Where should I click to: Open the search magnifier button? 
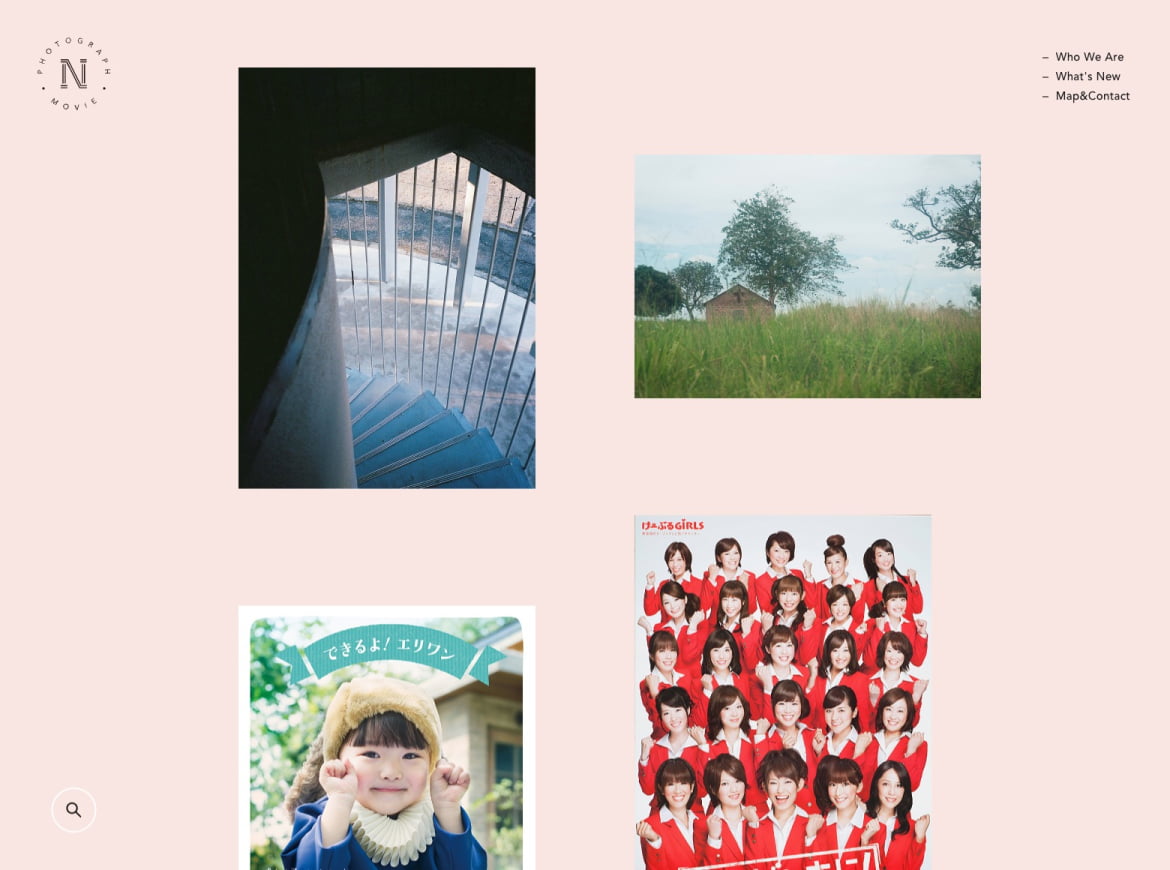pos(74,810)
